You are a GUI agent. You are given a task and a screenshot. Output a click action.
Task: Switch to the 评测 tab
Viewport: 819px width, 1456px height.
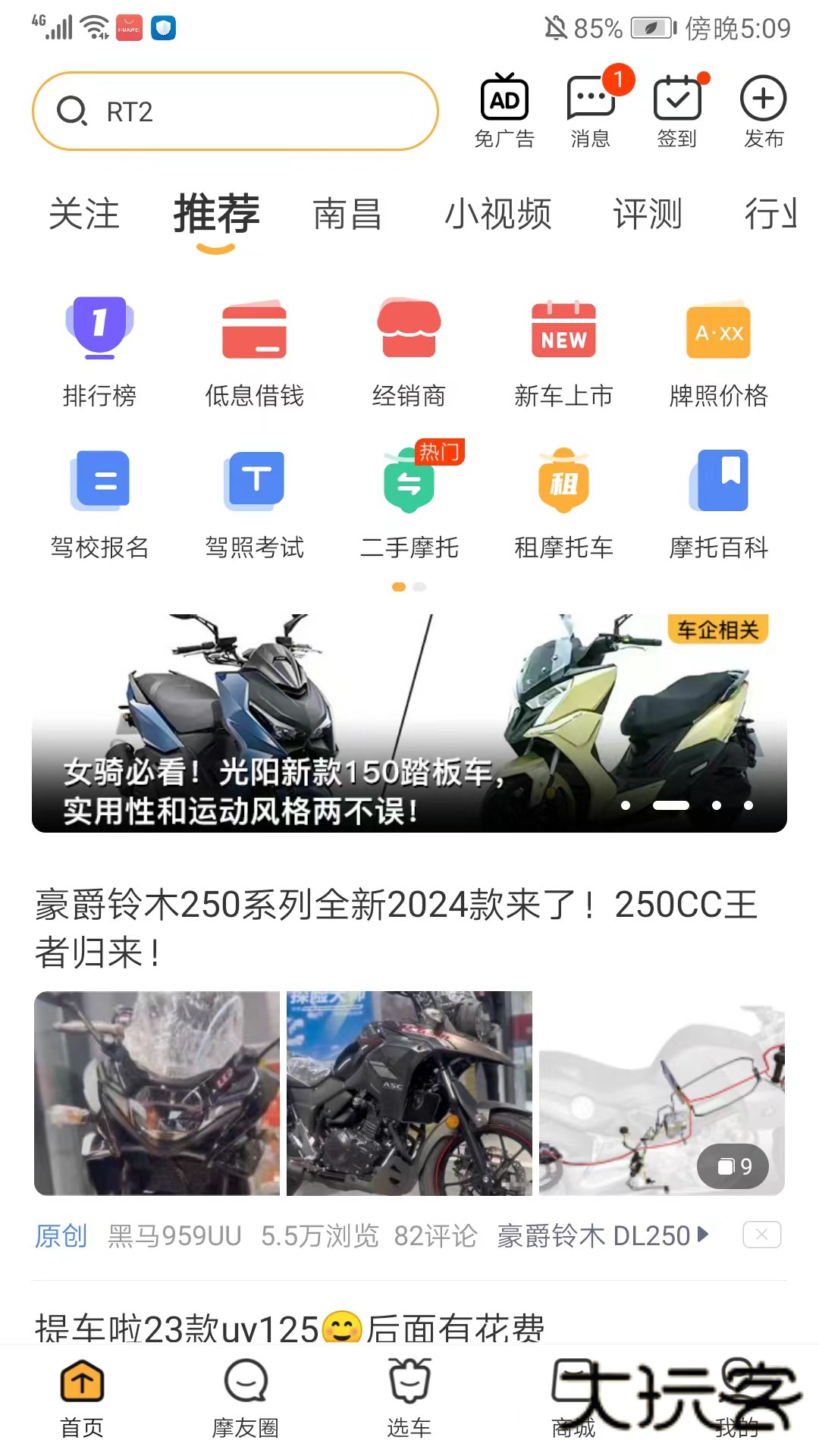[x=648, y=214]
